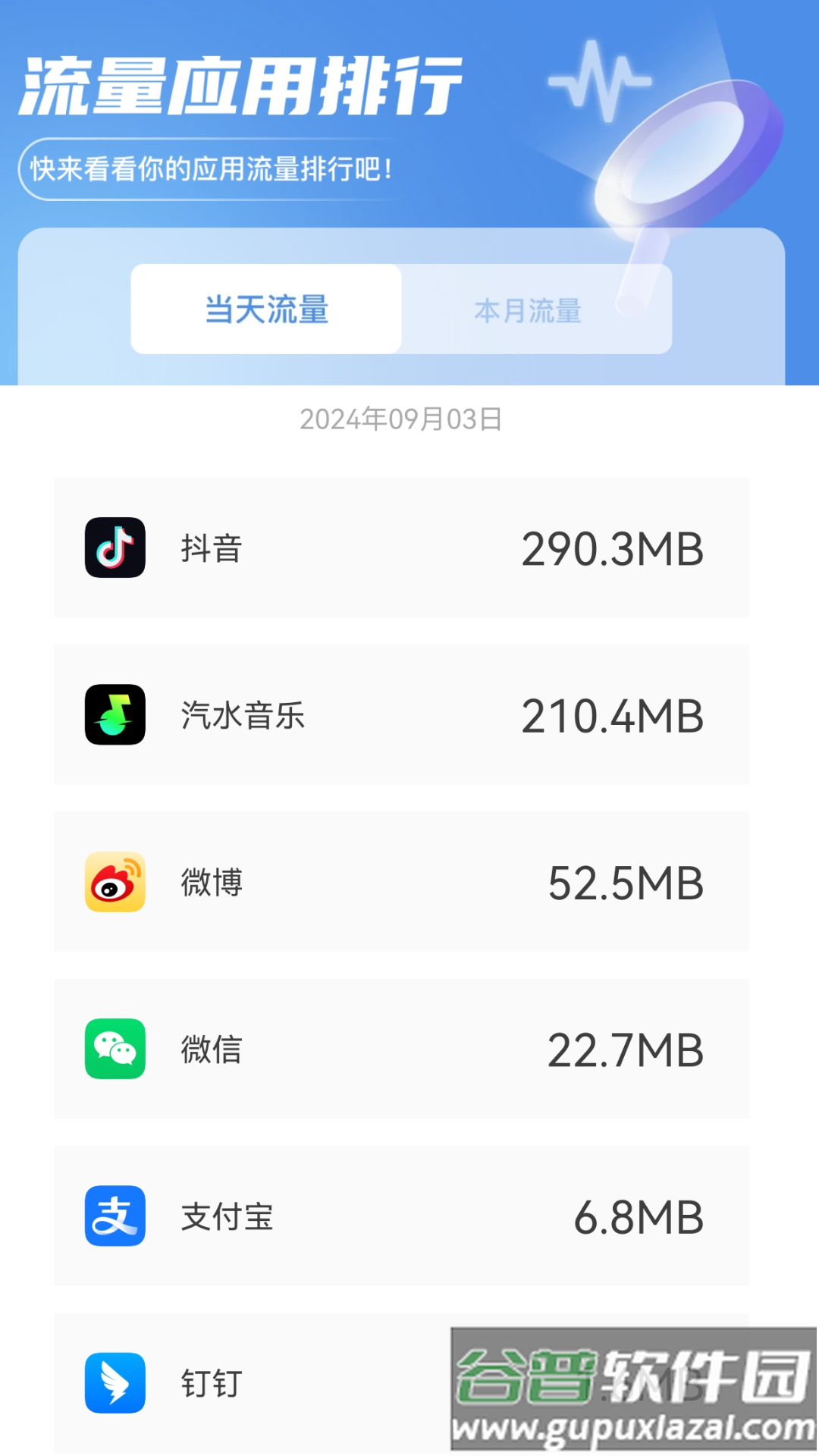View 微博 traffic usage details
Screen dimensions: 819x1456
pos(401,881)
